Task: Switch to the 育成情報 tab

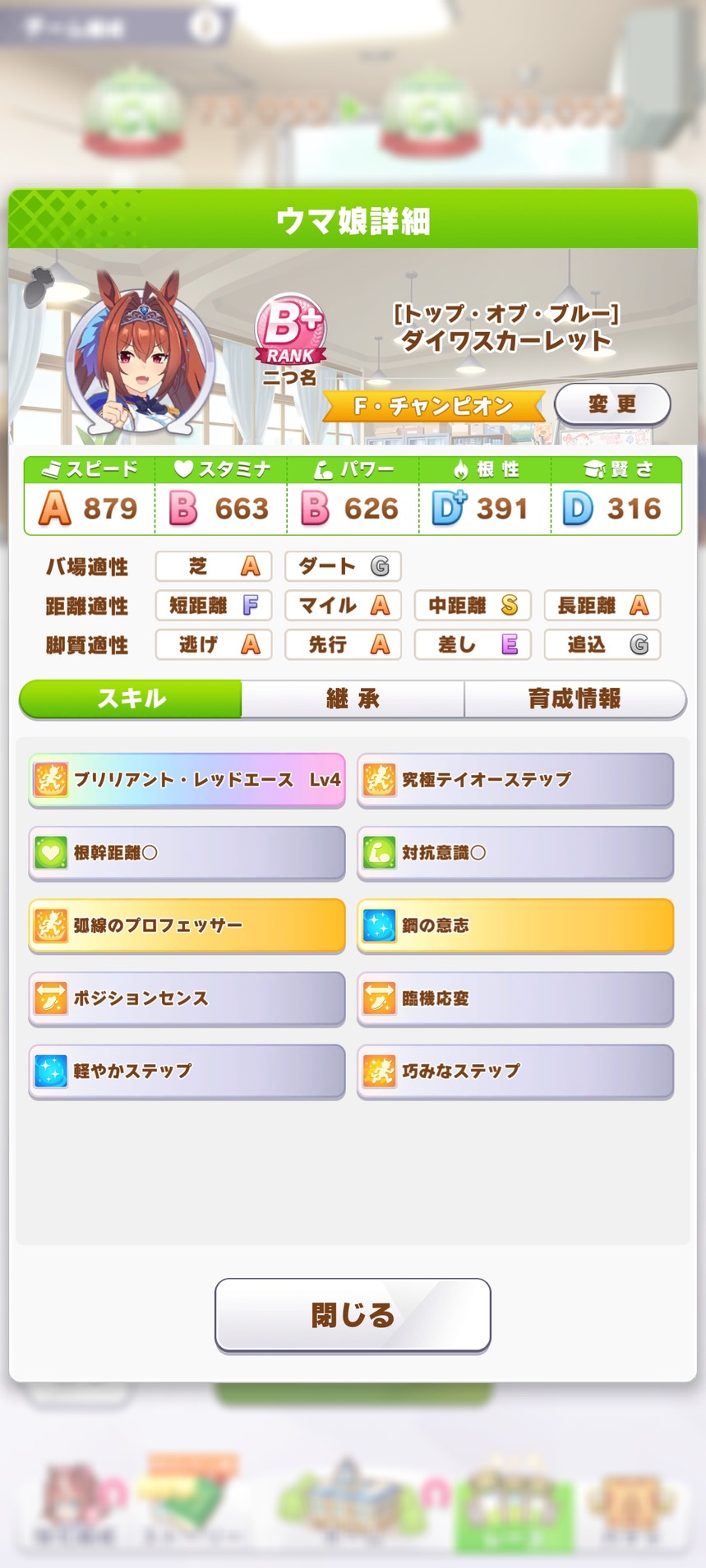Action: coord(574,699)
